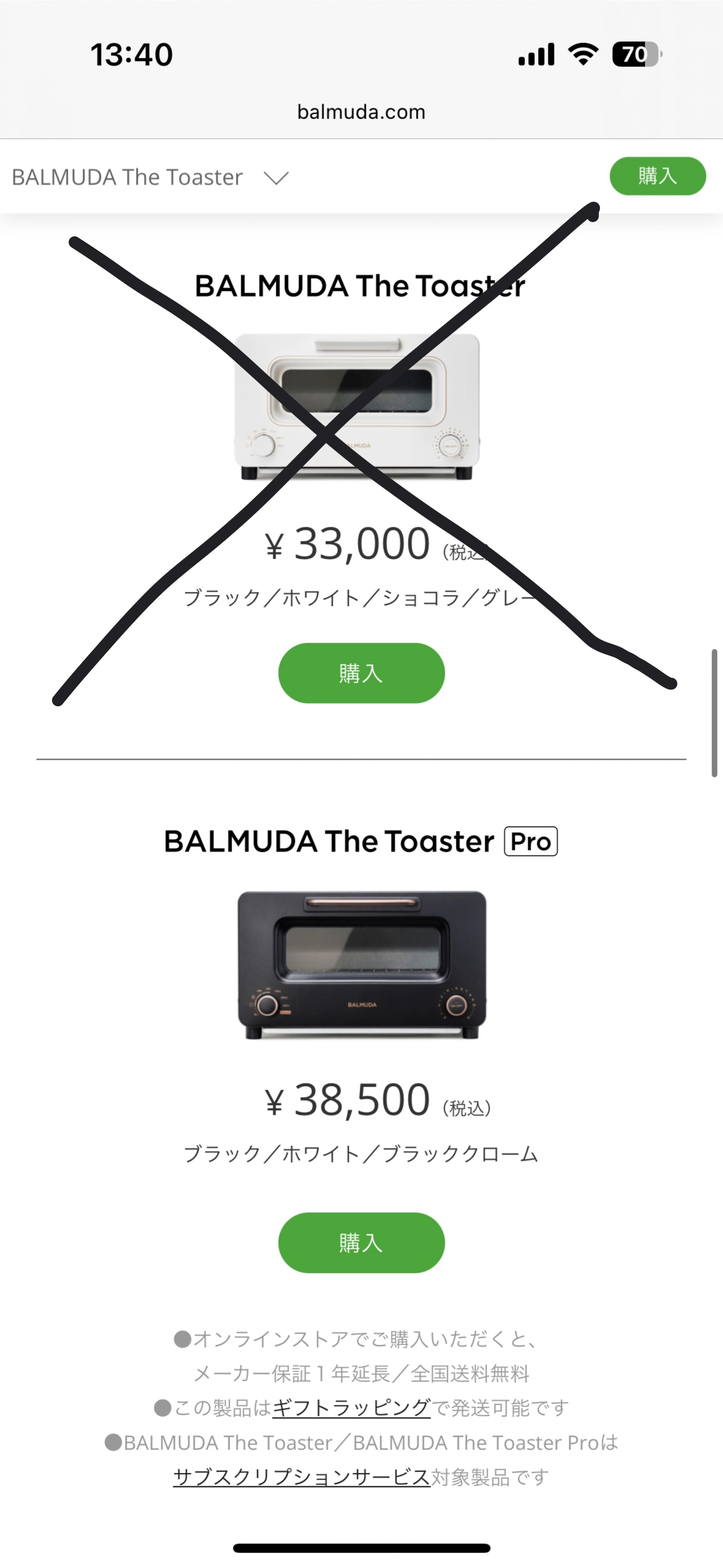This screenshot has width=723, height=1568.
Task: Open the サブスクリプションサービス link
Action: click(301, 1477)
